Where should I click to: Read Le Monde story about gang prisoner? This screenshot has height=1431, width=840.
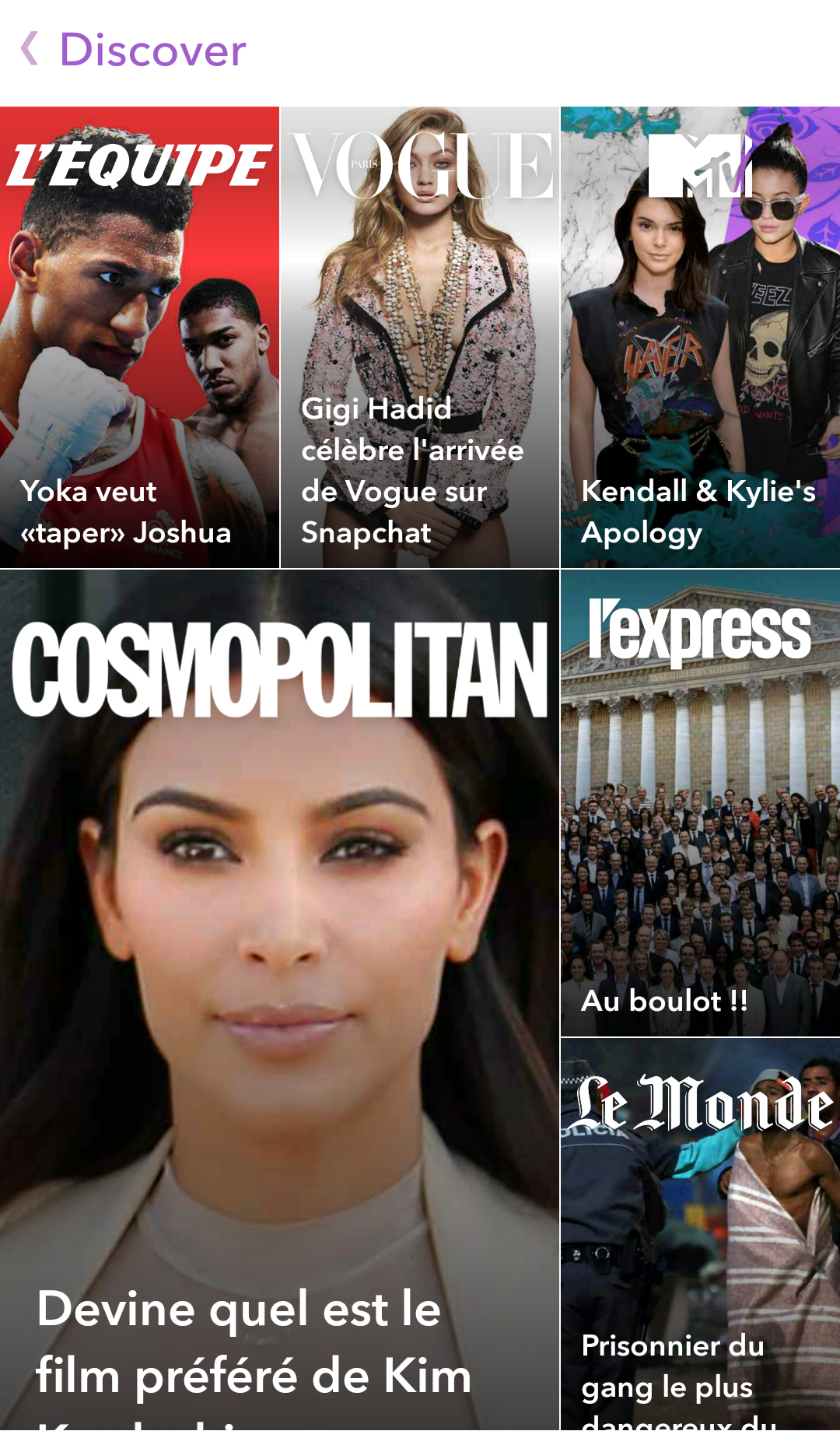click(700, 1234)
